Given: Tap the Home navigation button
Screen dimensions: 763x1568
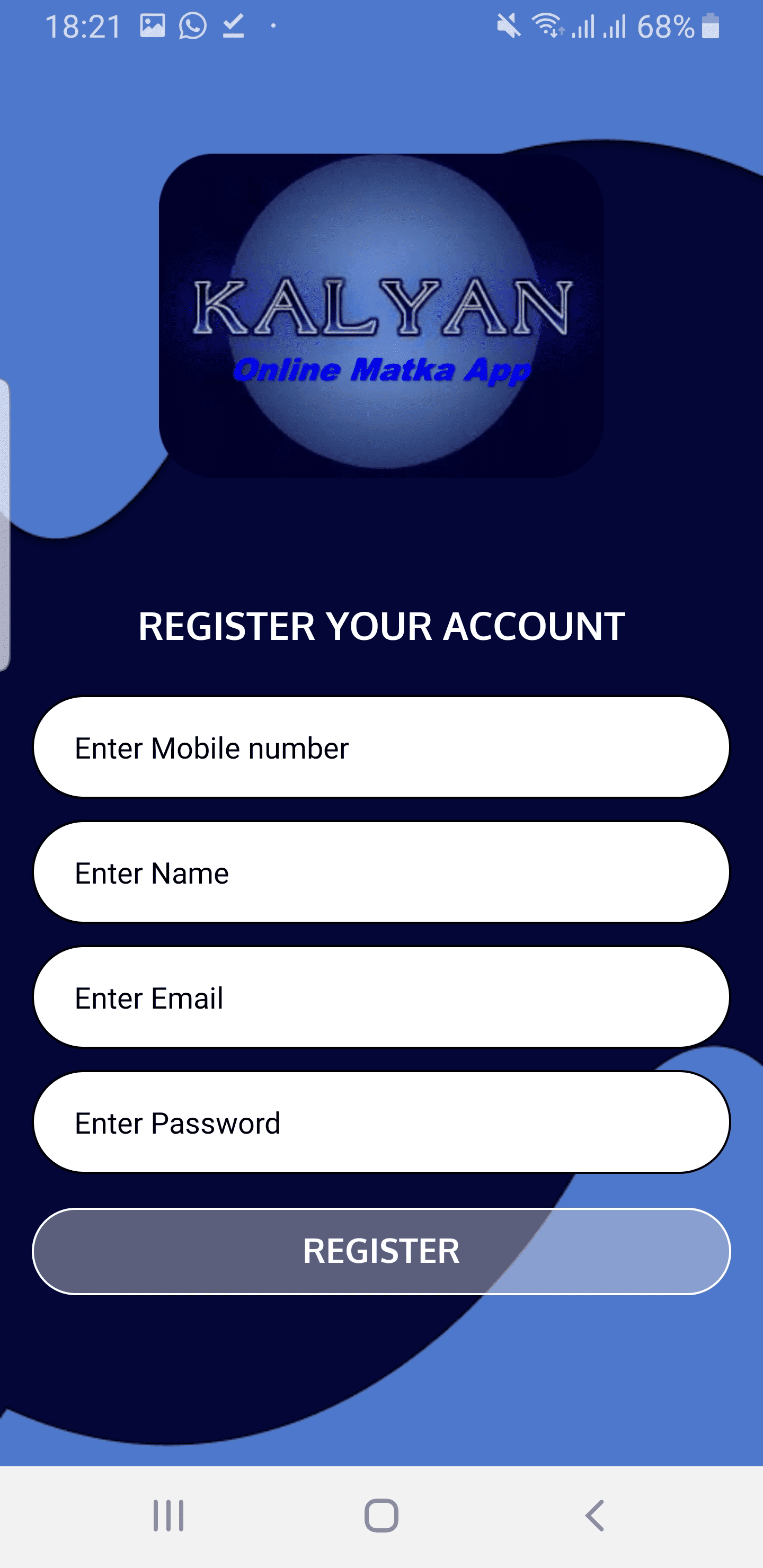Looking at the screenshot, I should click(380, 1516).
